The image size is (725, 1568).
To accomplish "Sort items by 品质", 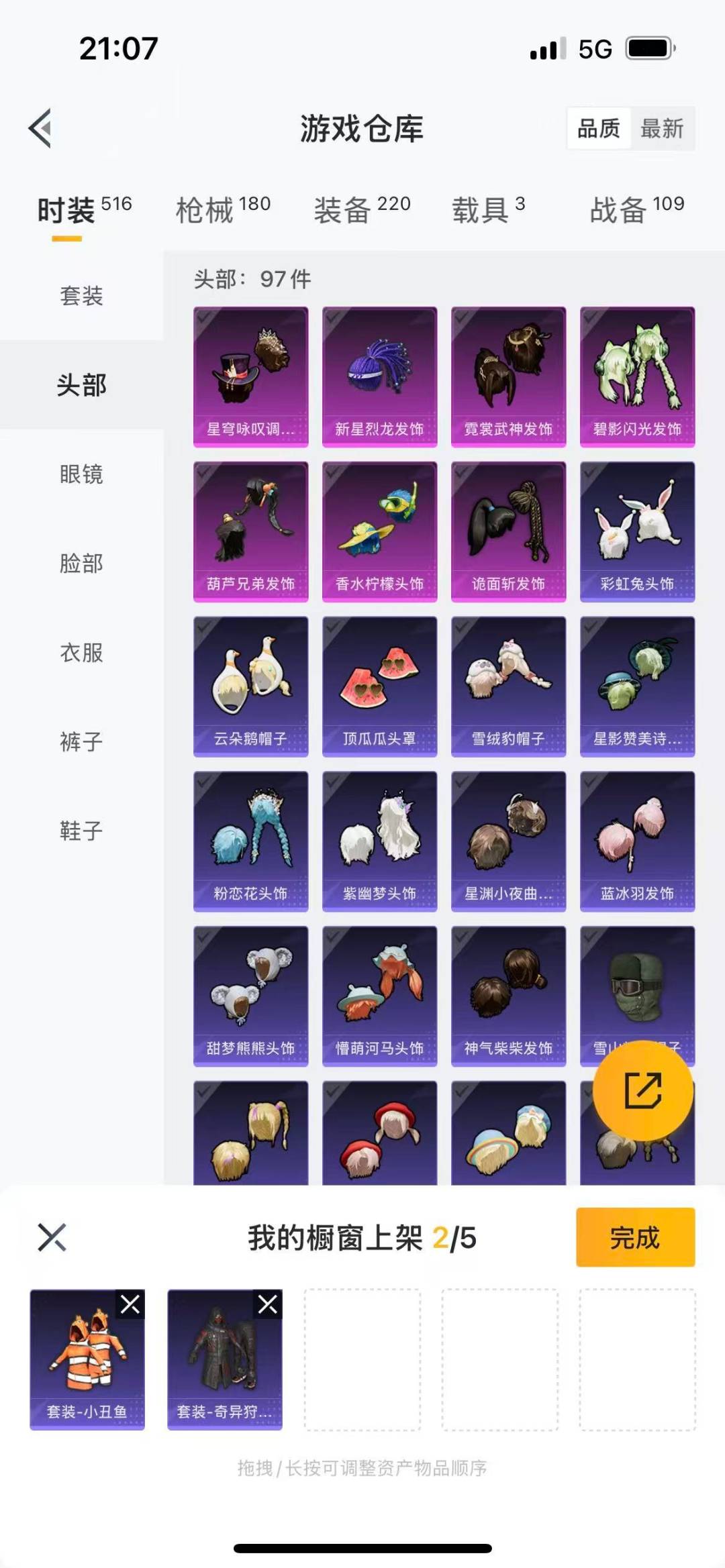I will coord(599,128).
